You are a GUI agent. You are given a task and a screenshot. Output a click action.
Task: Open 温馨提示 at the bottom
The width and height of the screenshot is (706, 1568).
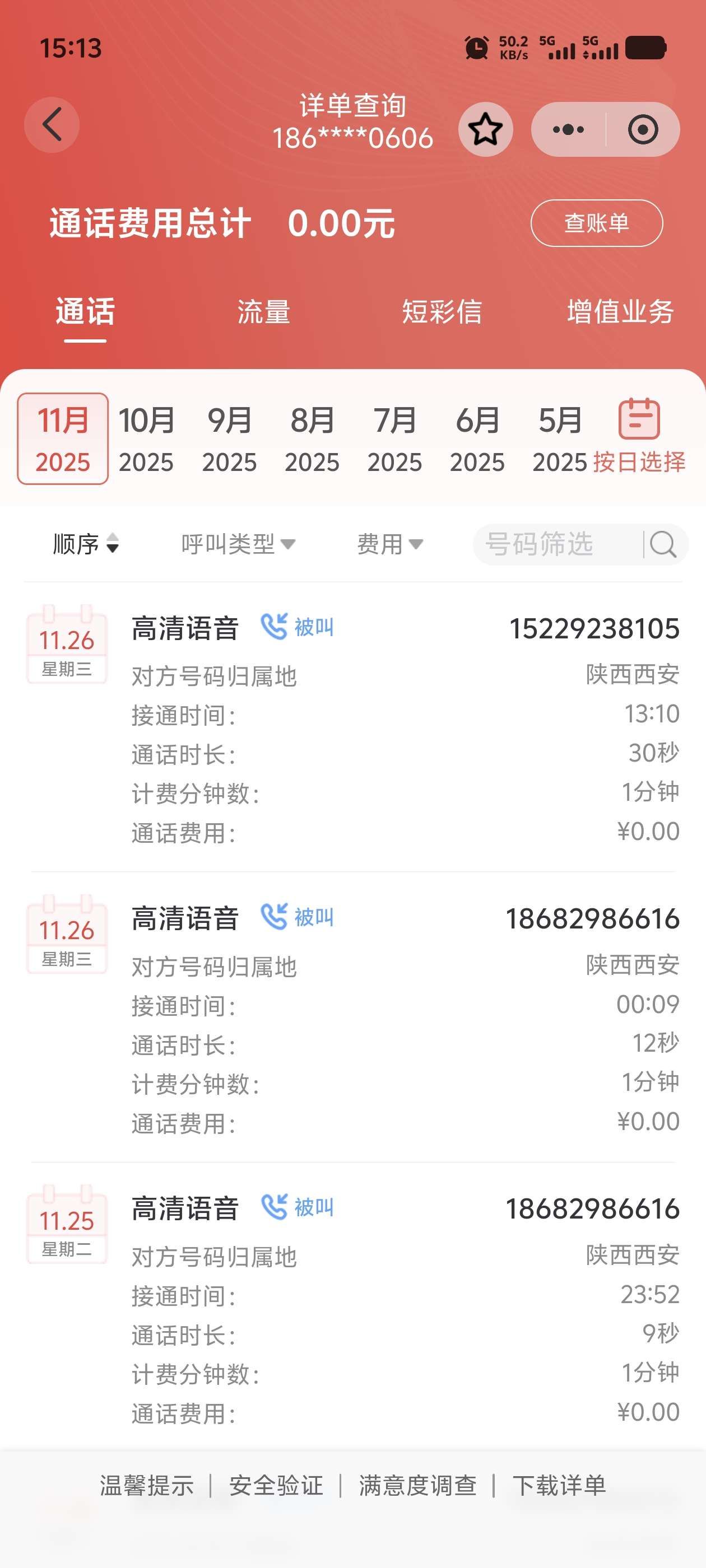pos(147,1486)
